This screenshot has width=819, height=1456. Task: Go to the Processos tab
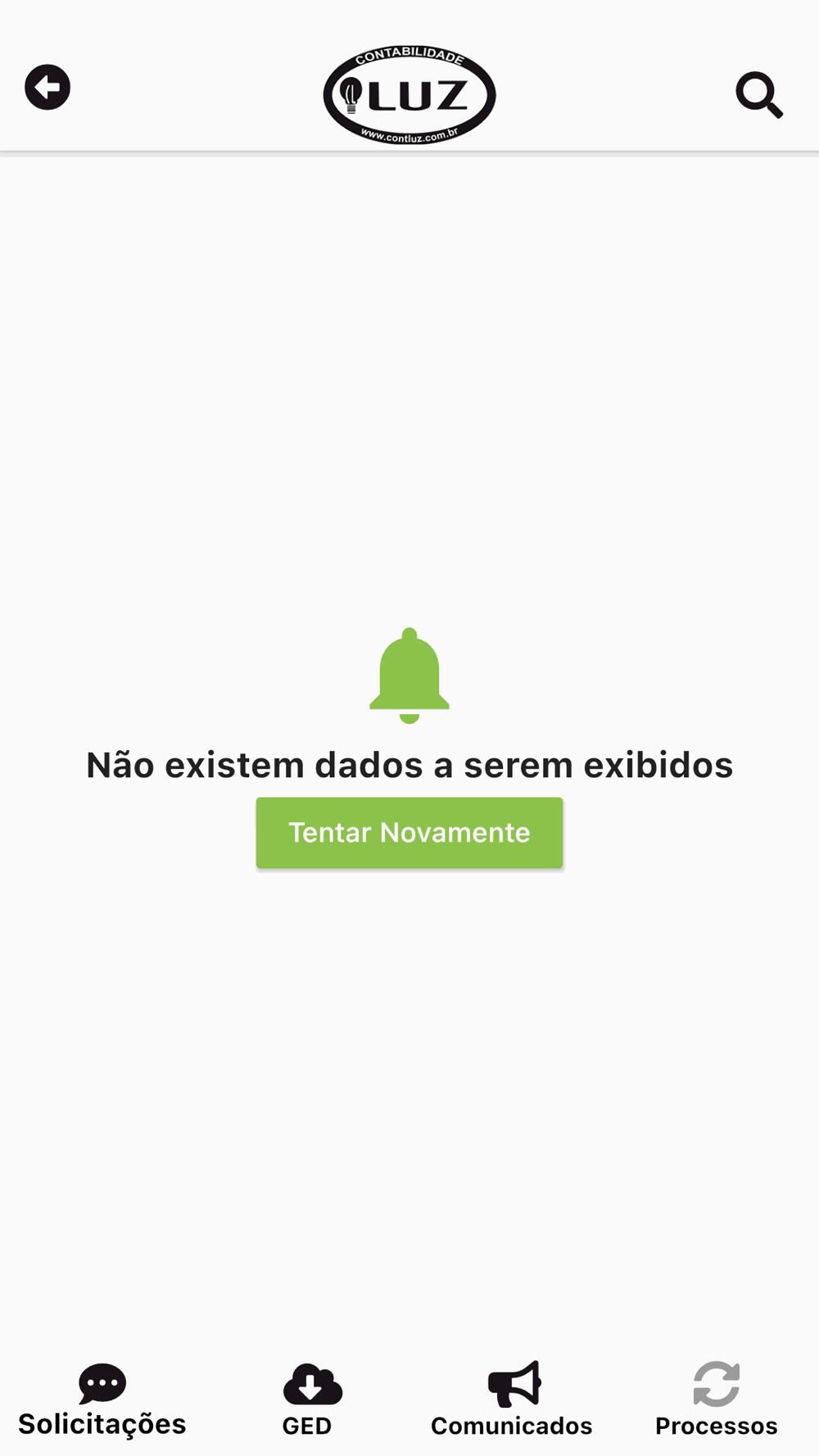[717, 1401]
